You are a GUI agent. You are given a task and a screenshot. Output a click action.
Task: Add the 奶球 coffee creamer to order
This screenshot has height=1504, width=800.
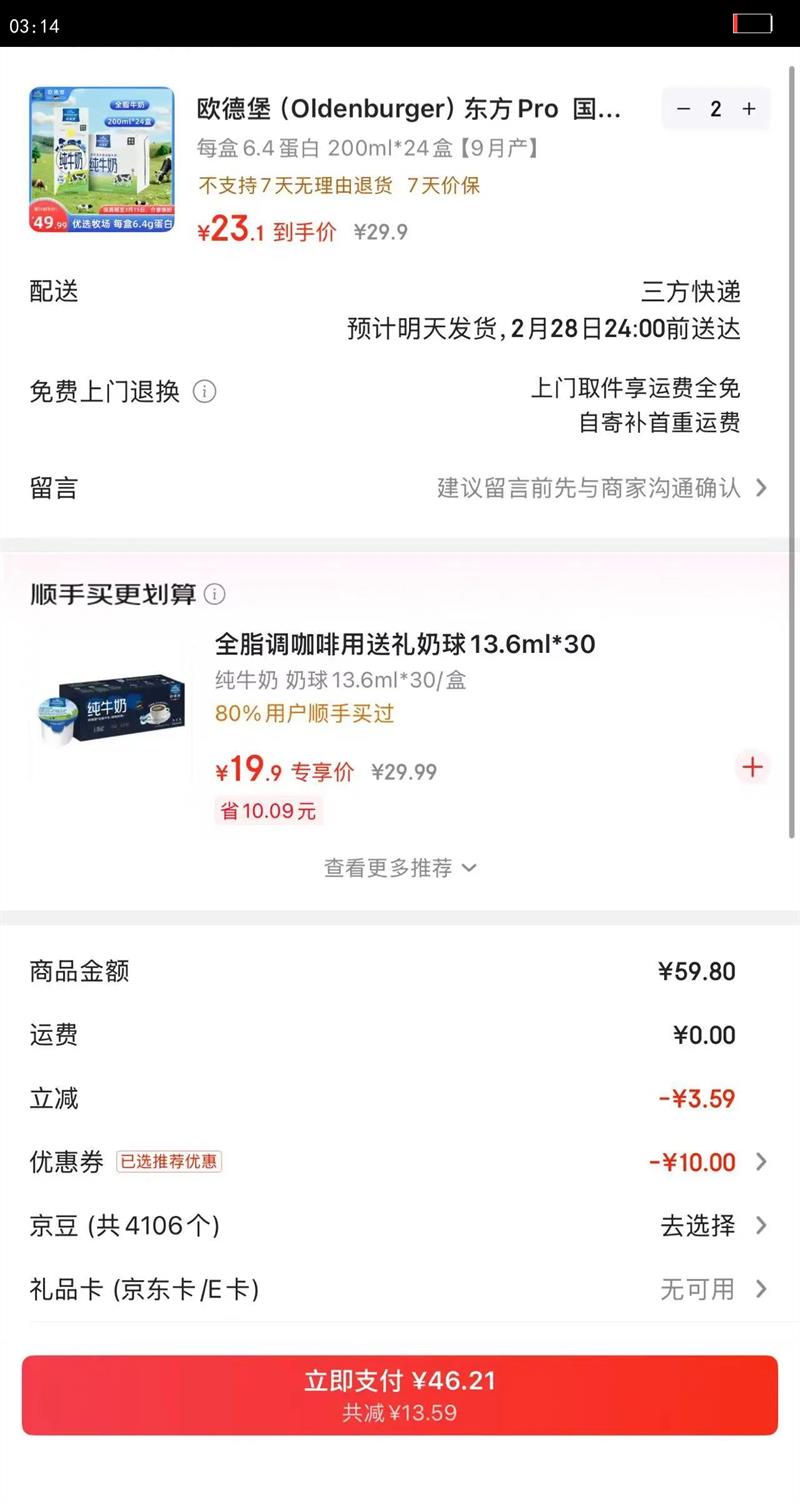752,767
